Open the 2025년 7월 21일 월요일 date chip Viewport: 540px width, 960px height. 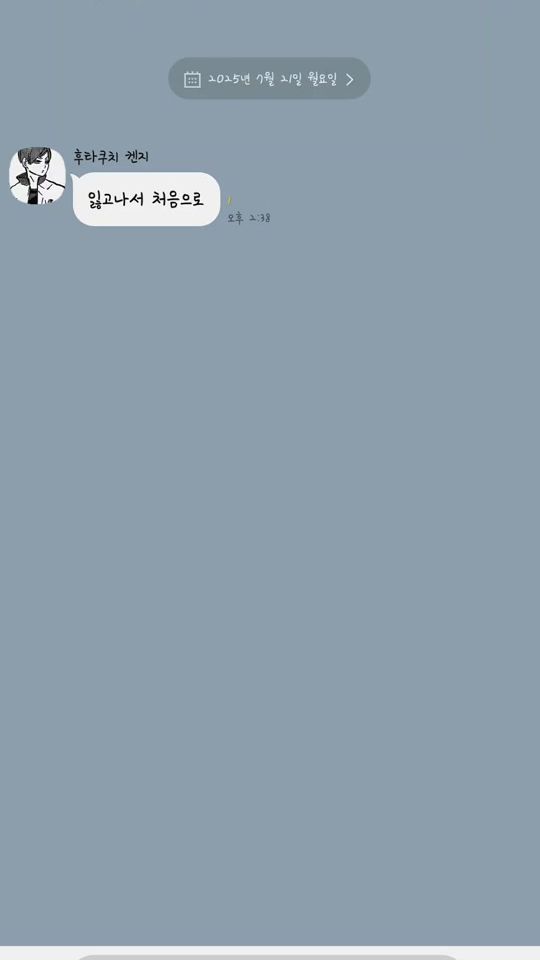point(269,78)
